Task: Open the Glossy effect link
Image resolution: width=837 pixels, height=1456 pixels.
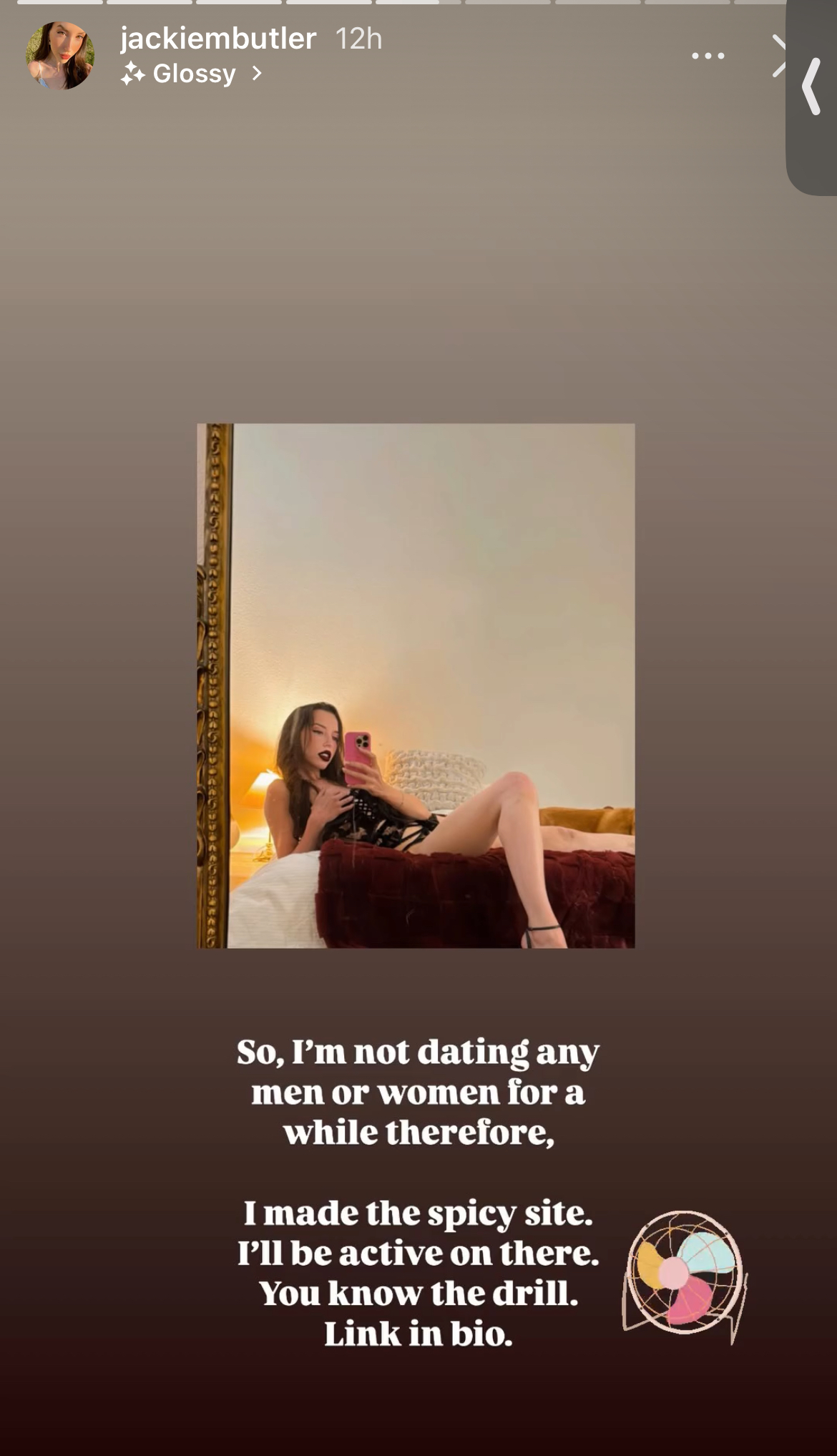Action: coord(191,74)
